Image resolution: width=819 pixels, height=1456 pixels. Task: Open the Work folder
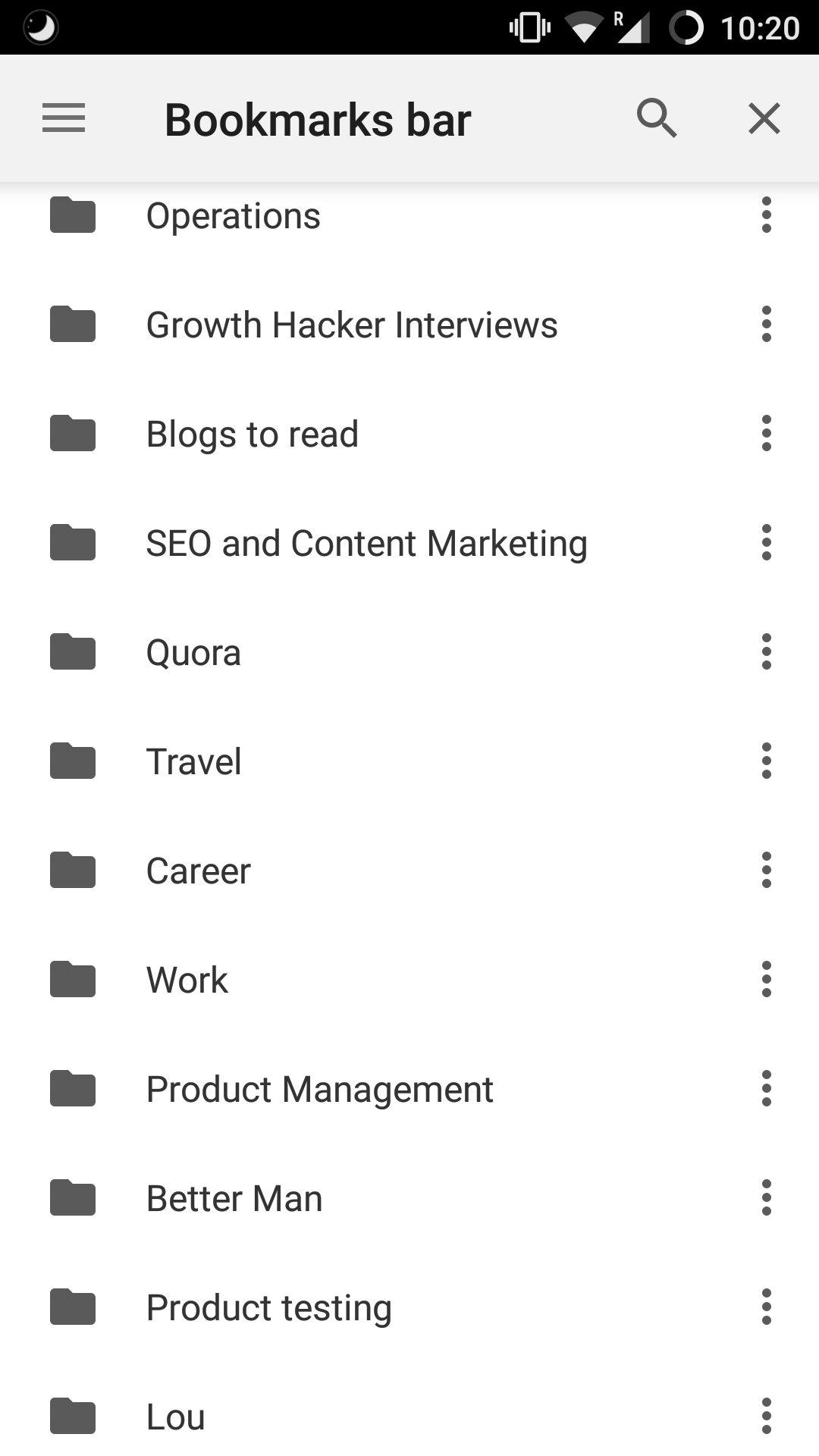tap(187, 981)
